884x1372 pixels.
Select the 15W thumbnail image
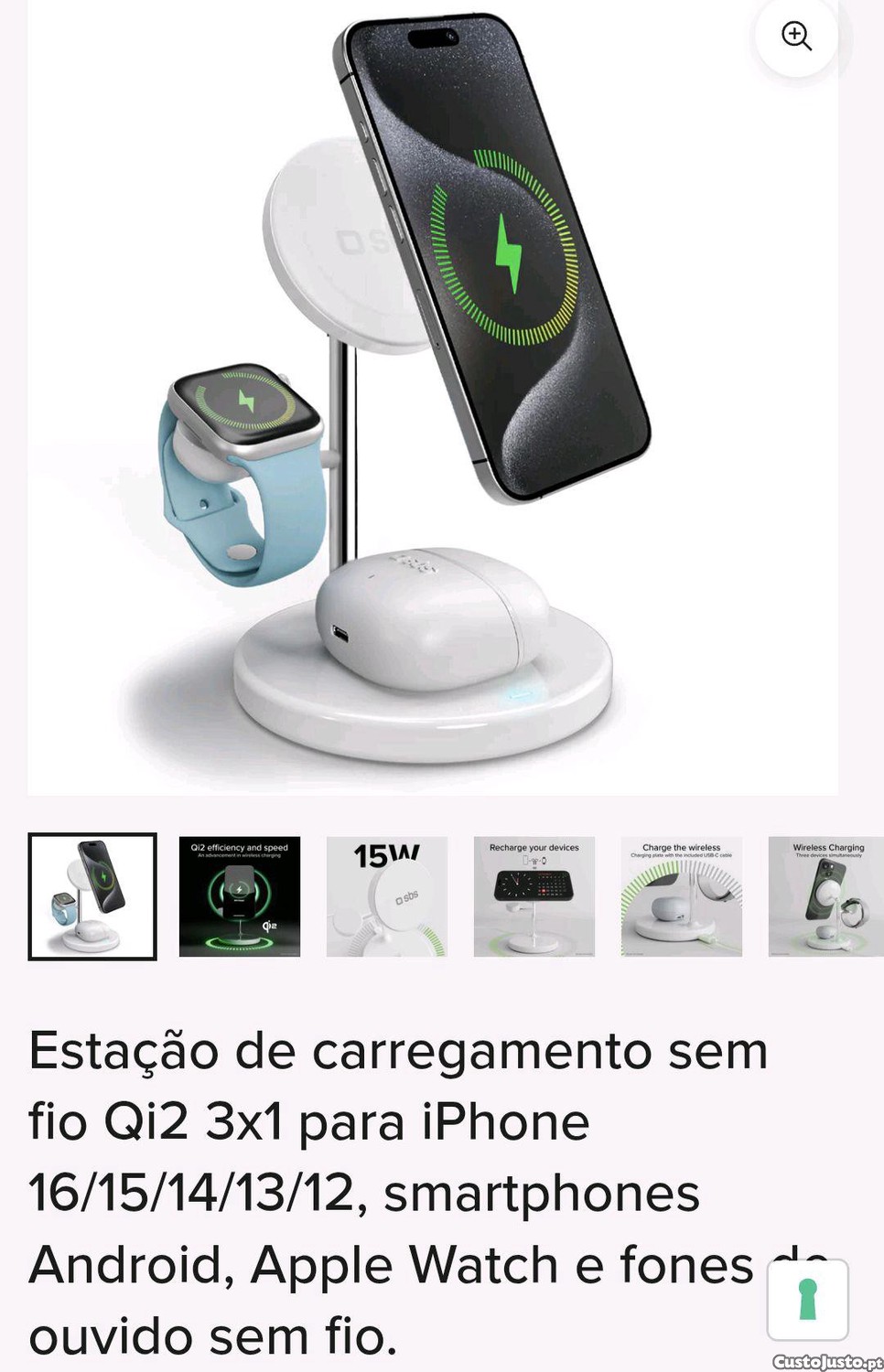[x=386, y=896]
